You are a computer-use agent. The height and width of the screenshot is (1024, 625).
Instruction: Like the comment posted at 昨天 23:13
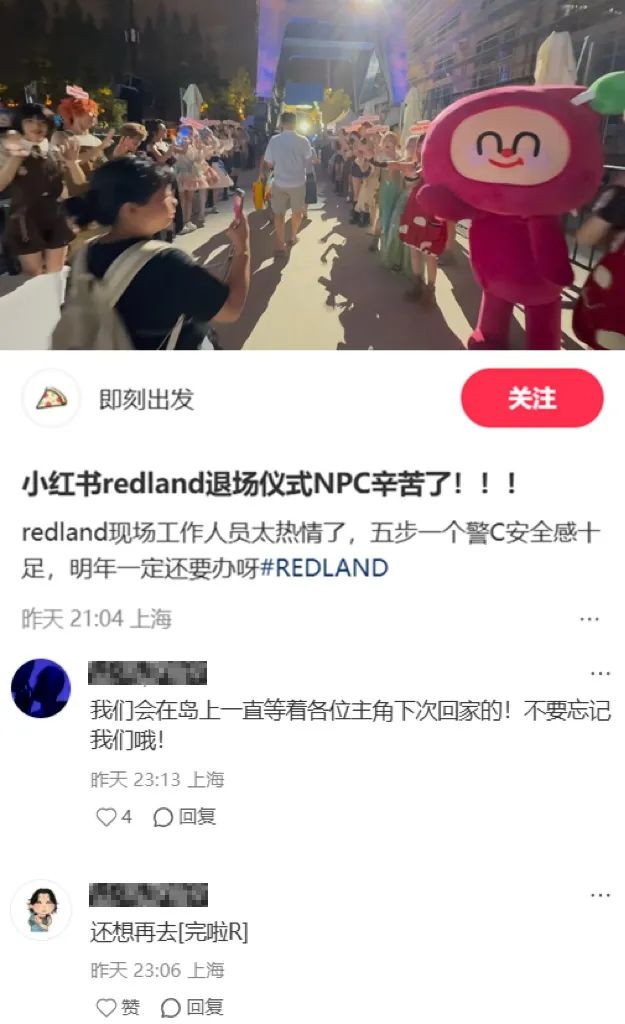click(x=106, y=817)
